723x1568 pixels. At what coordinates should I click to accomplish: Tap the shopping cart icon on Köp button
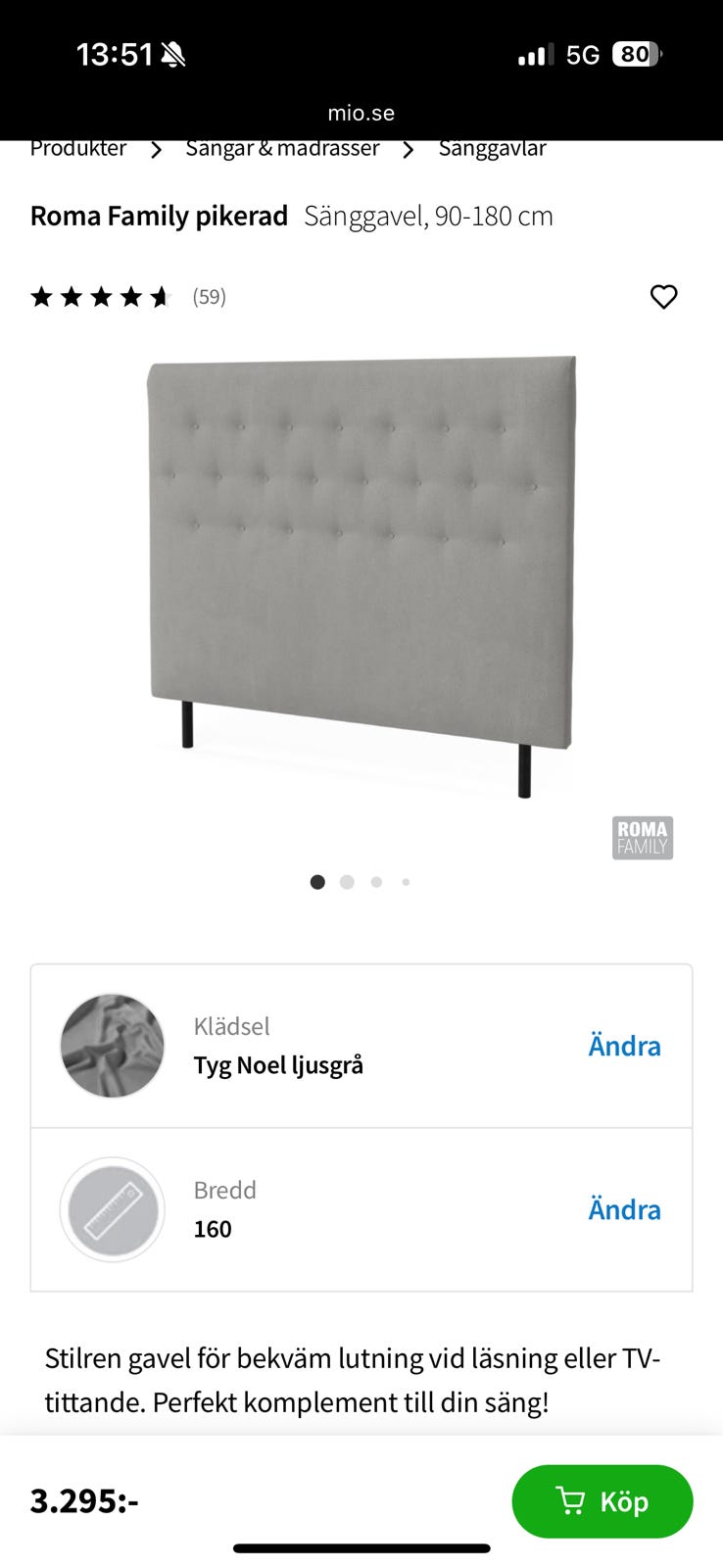[x=573, y=1500]
